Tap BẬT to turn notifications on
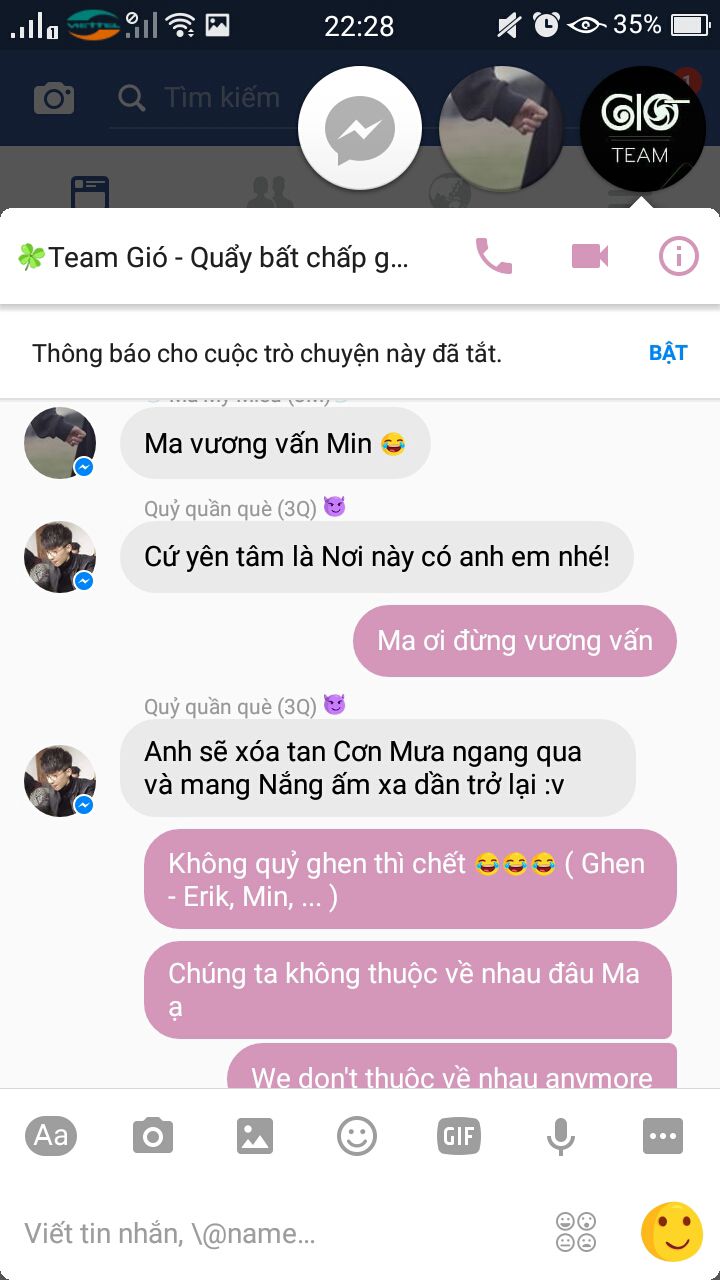Image resolution: width=720 pixels, height=1280 pixels. (x=667, y=353)
